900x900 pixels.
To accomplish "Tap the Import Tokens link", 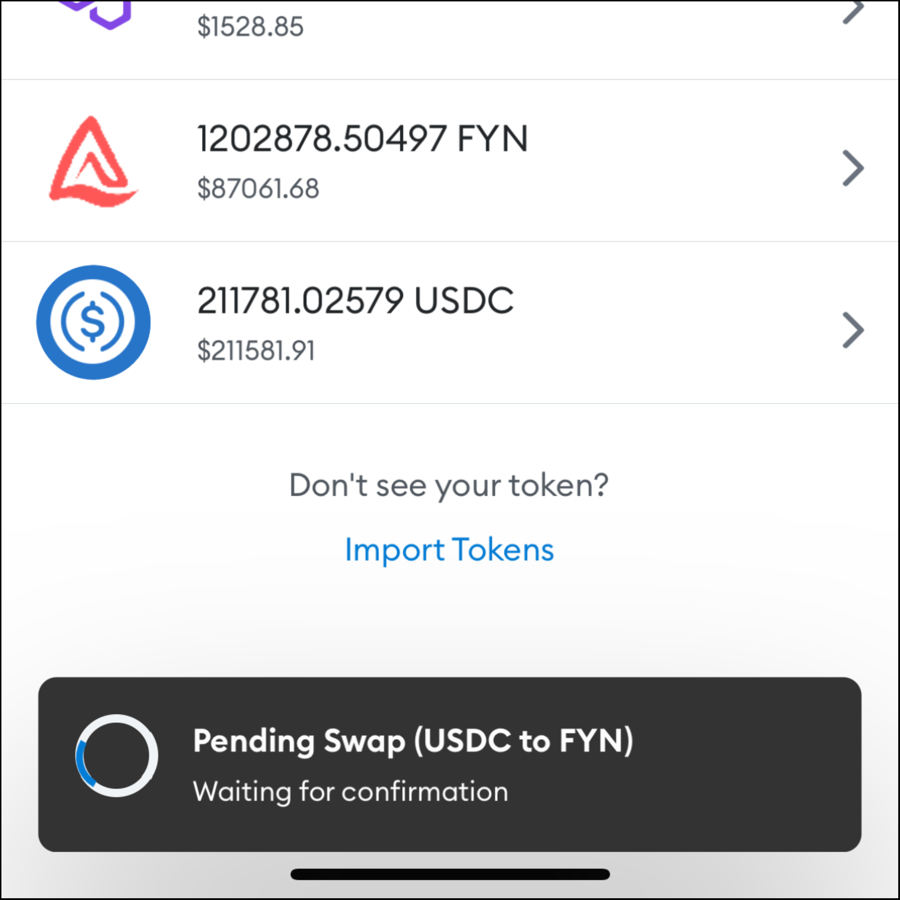I will [449, 549].
